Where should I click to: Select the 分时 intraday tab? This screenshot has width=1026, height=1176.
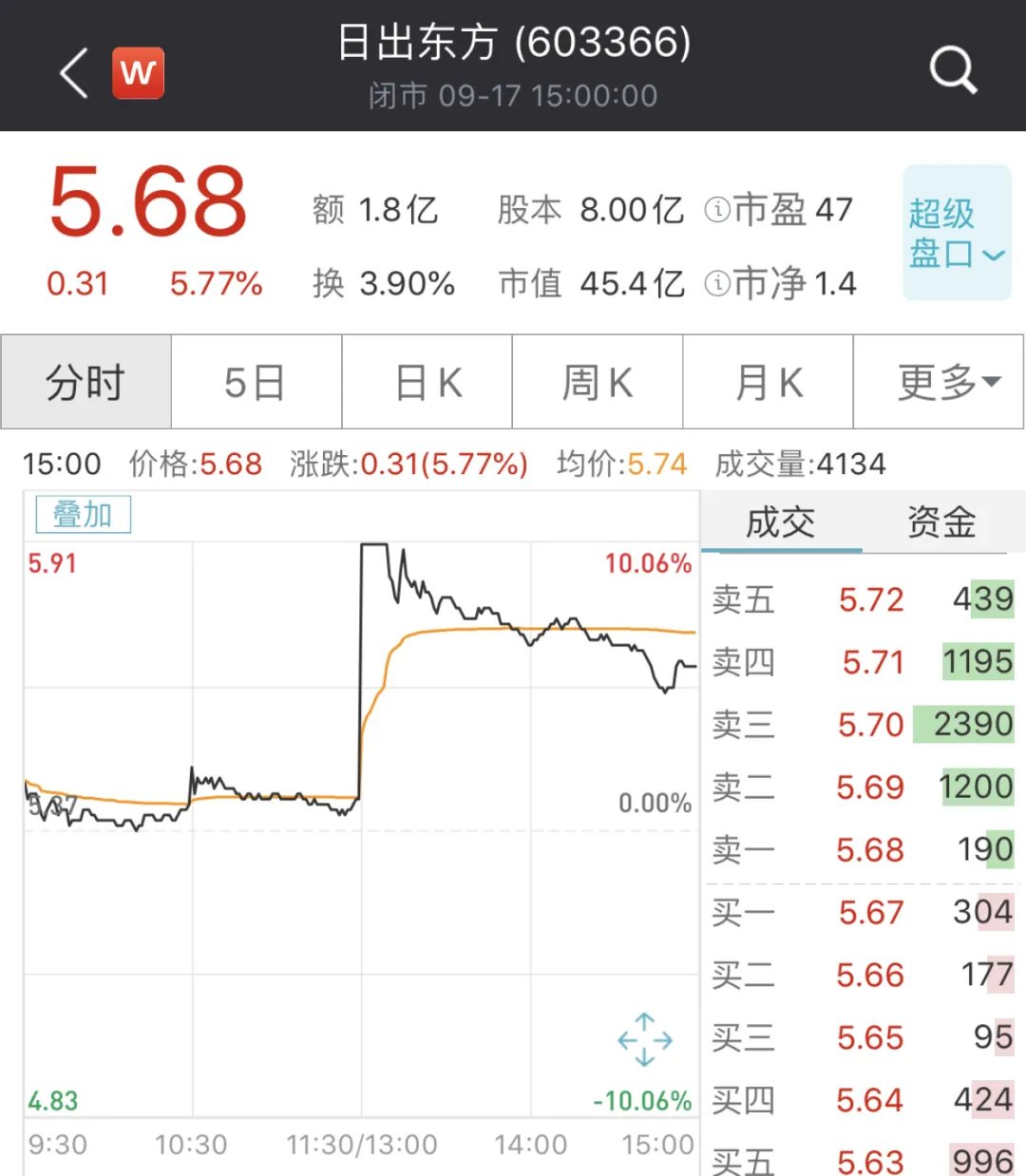click(x=85, y=382)
